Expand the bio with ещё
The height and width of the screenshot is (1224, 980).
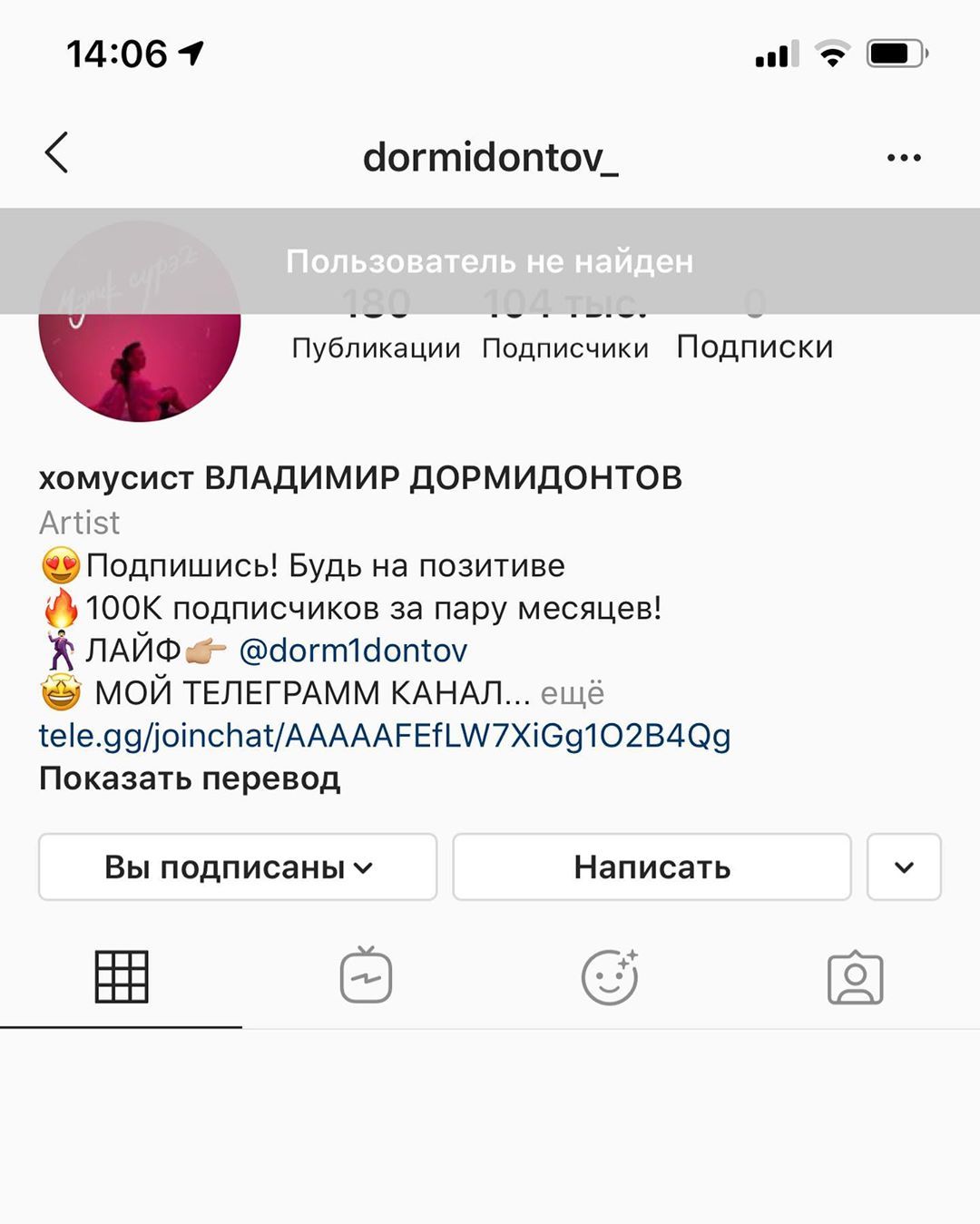click(x=572, y=693)
